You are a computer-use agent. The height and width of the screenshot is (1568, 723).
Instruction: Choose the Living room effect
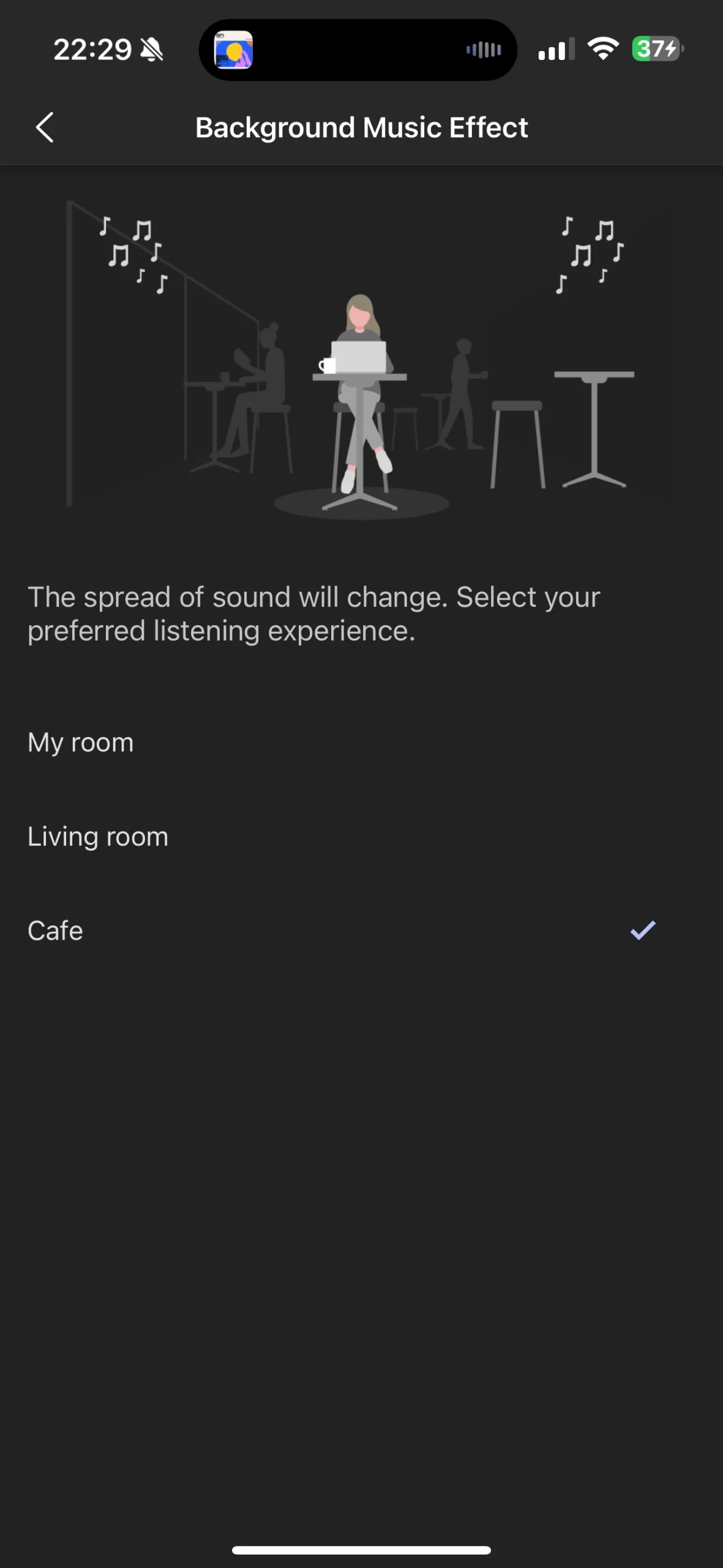(x=361, y=837)
